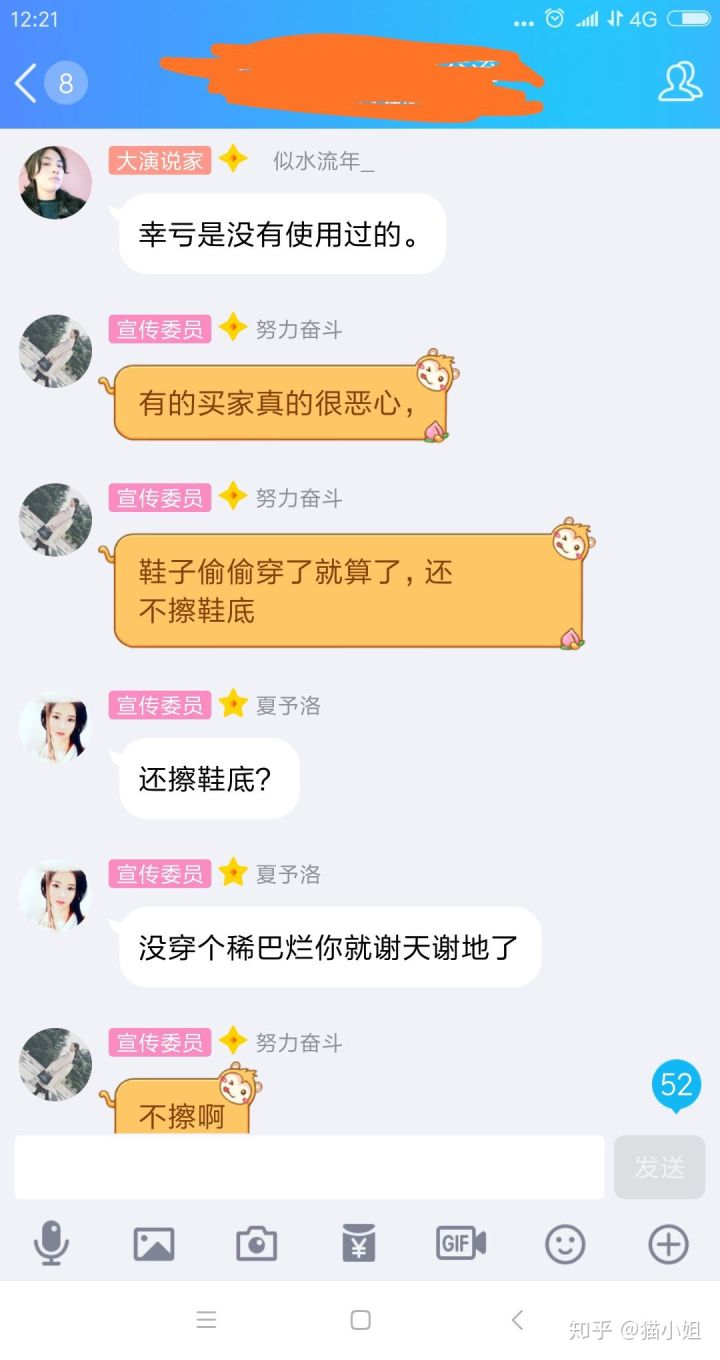
Task: Open 努力奋斗's avatar beside 有的买家真的很恶心
Action: [x=56, y=351]
